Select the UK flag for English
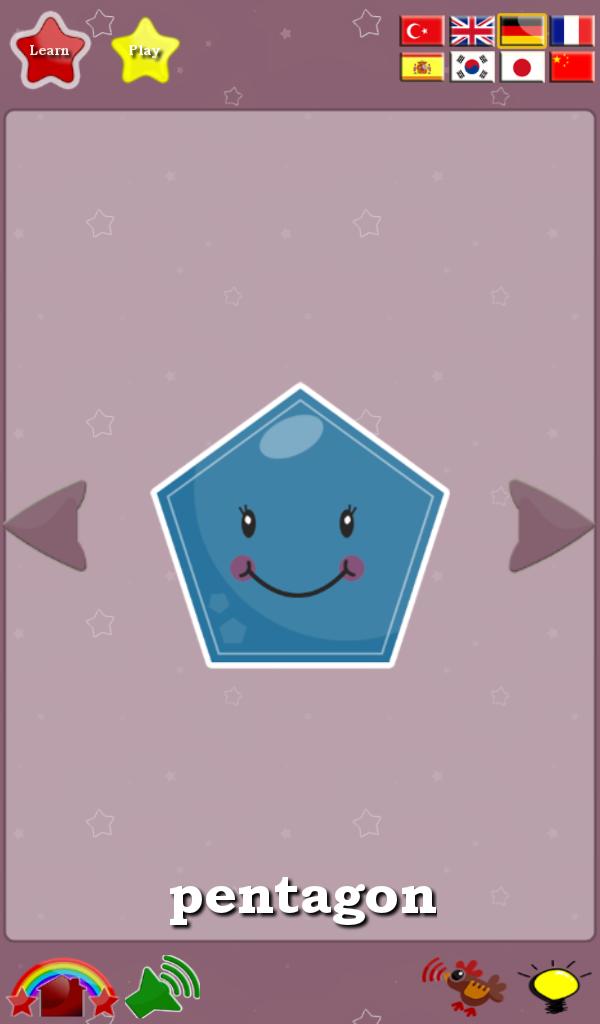 (x=472, y=31)
